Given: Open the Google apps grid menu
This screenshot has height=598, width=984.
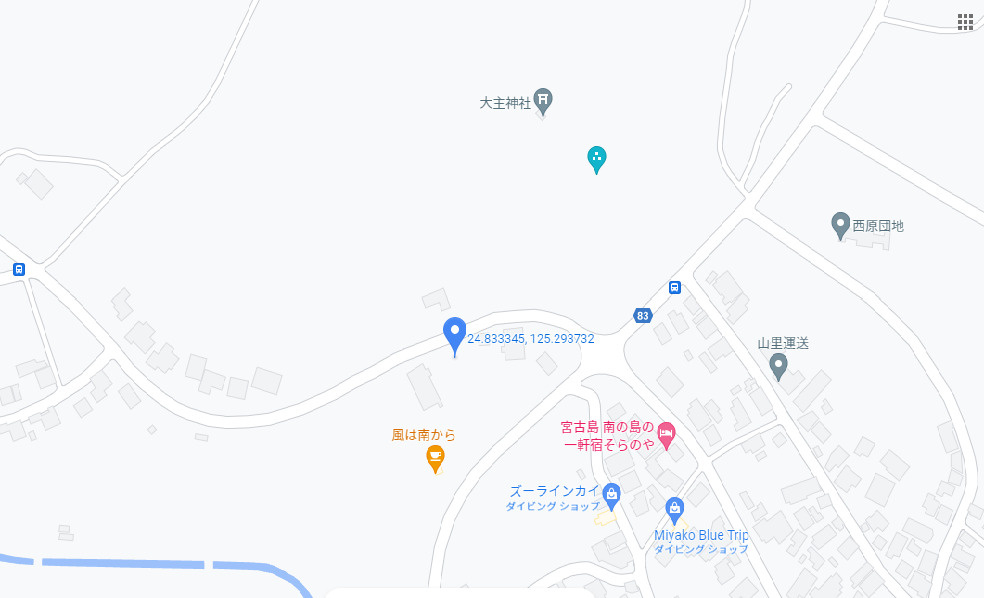Looking at the screenshot, I should pyautogui.click(x=965, y=22).
